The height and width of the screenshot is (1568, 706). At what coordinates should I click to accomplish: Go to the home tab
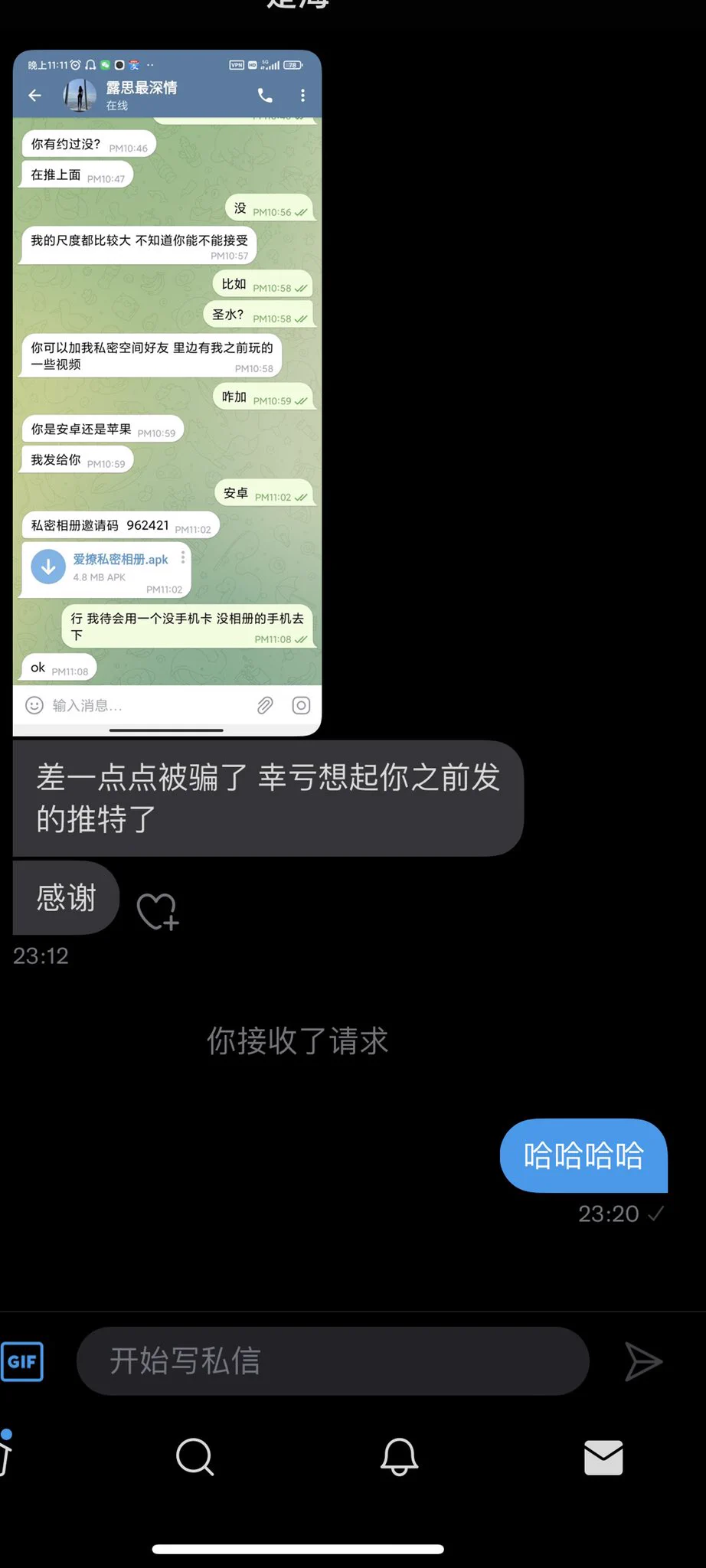coord(6,1456)
